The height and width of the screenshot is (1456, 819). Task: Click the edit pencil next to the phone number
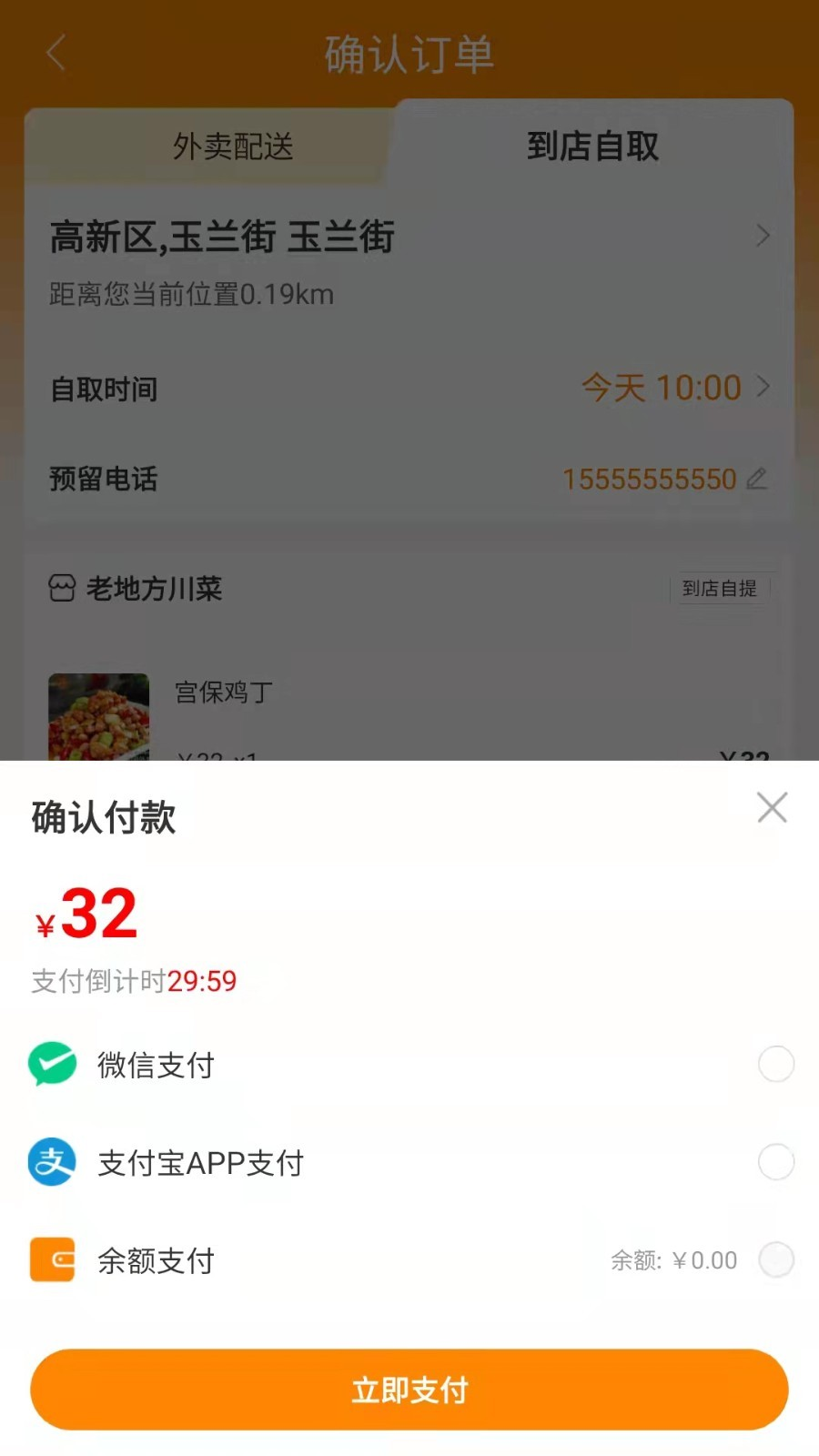point(759,480)
